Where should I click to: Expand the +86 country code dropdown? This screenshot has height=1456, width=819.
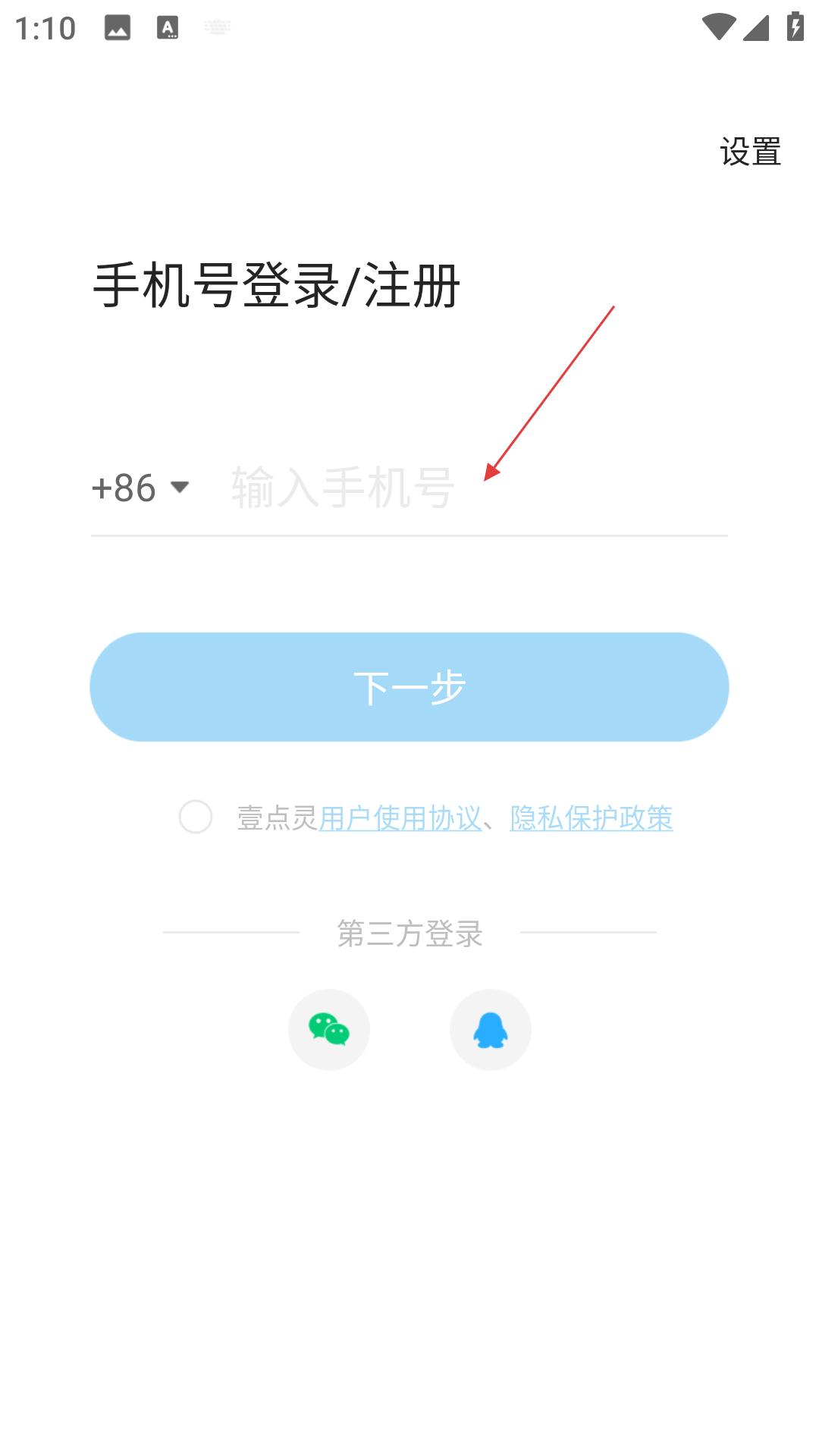[x=140, y=488]
